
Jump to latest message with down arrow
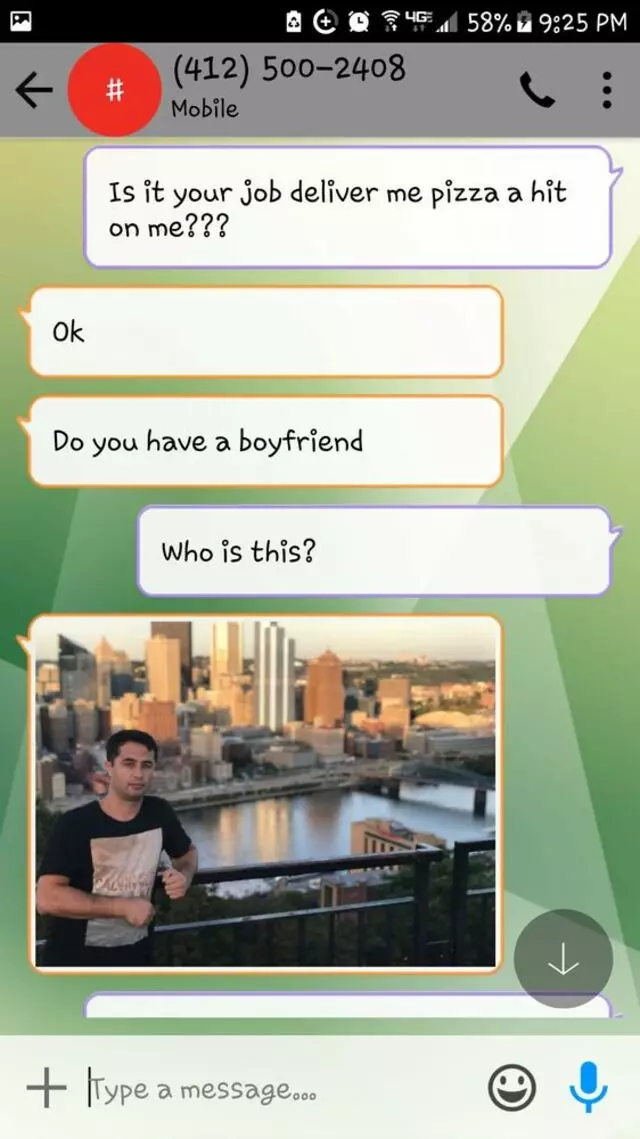563,959
